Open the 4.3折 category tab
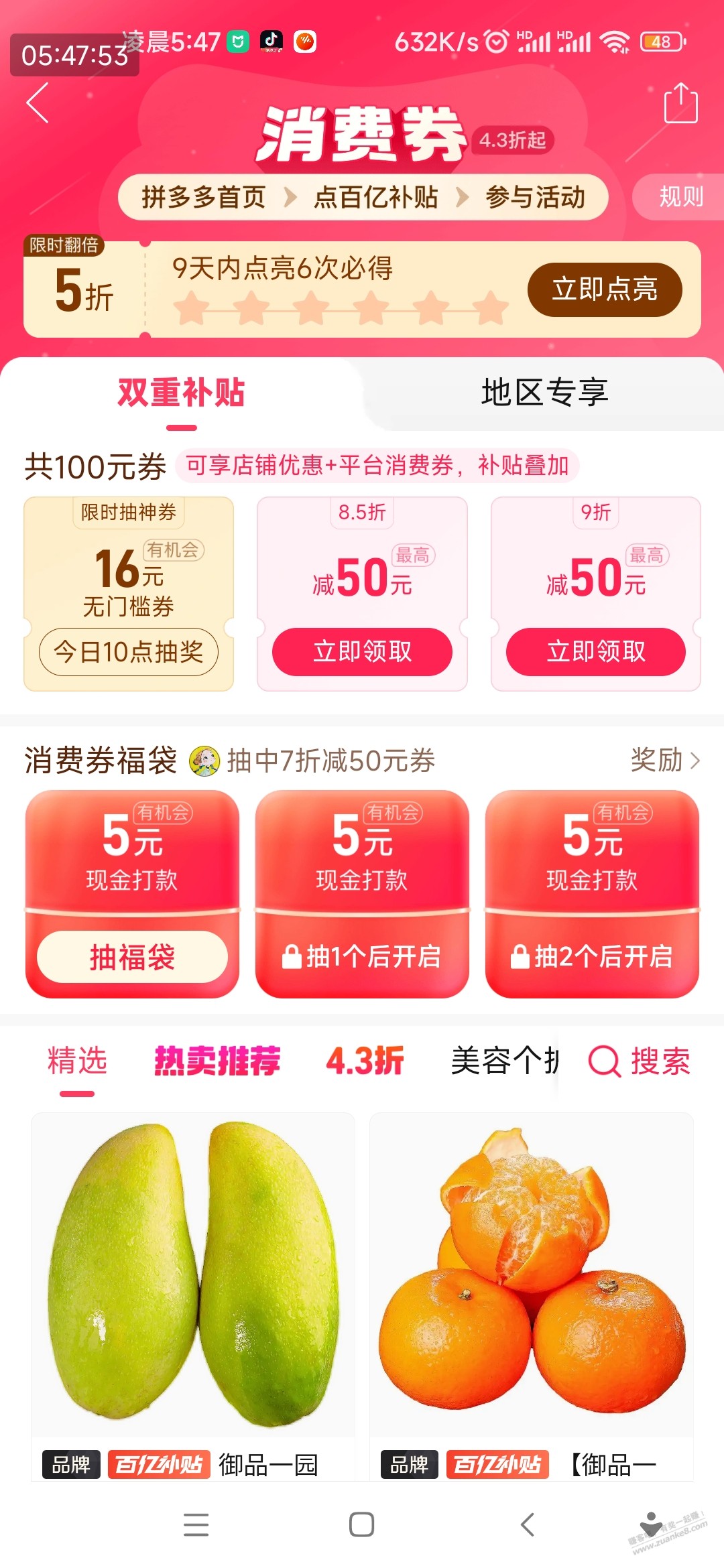The height and width of the screenshot is (1568, 724). (x=365, y=1061)
